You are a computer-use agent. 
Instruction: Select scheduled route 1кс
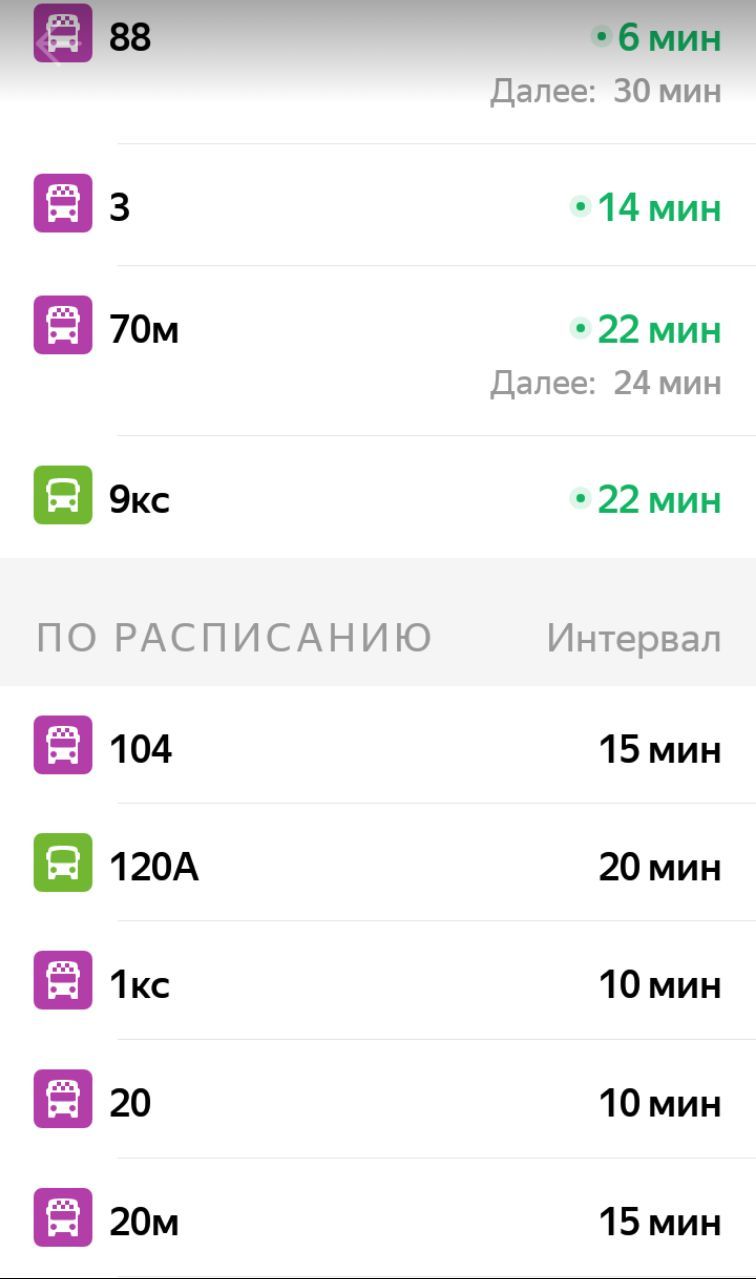(x=378, y=981)
